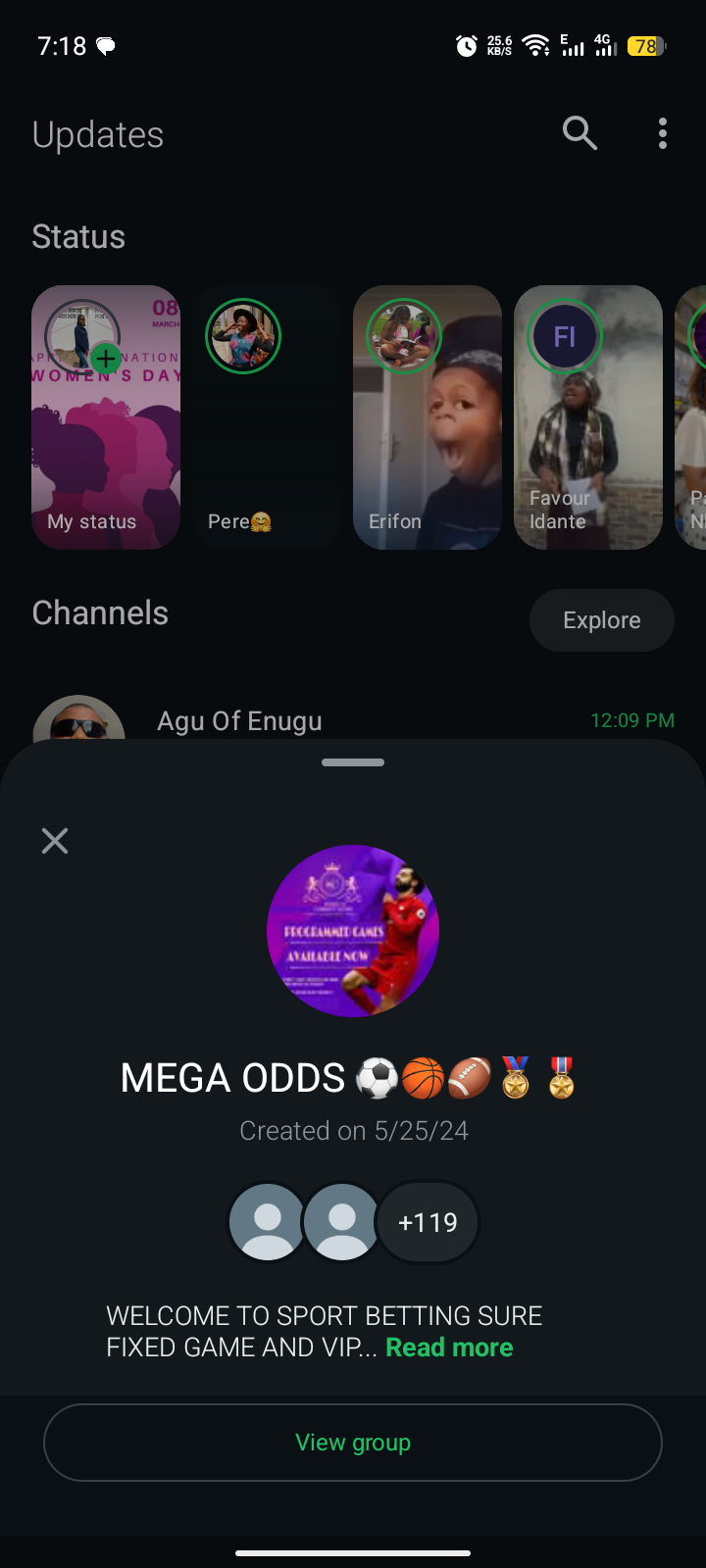View Favour Idante's status
Screen dimensions: 706x1568
[x=588, y=417]
